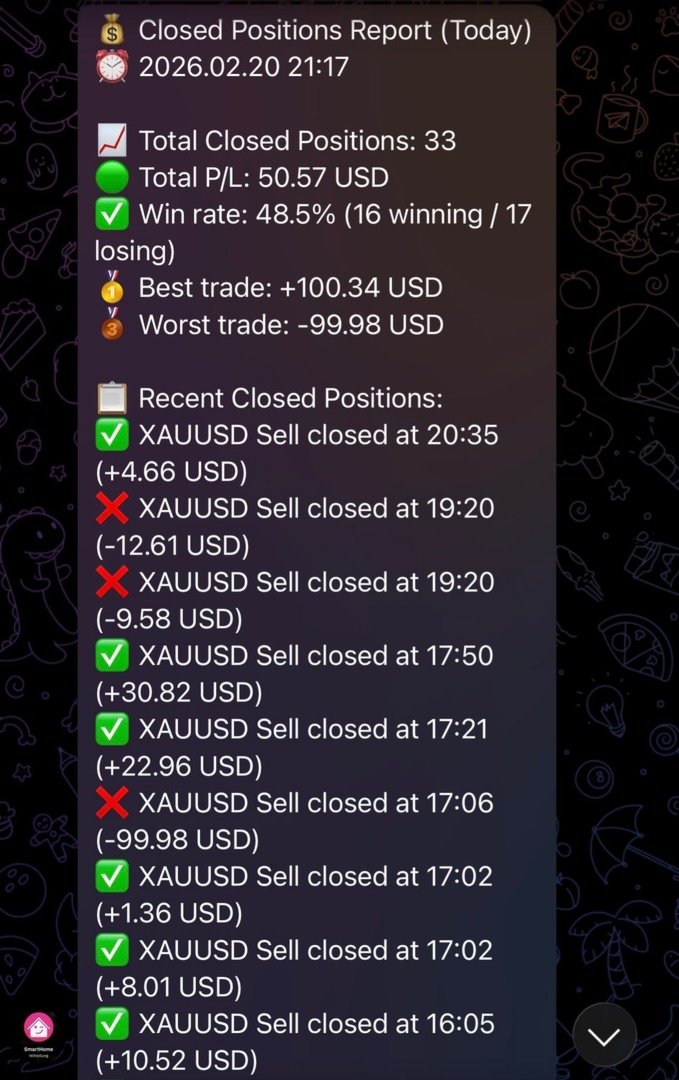This screenshot has height=1080, width=679.
Task: Jump to the latest message with the down arrow
Action: tap(604, 1036)
